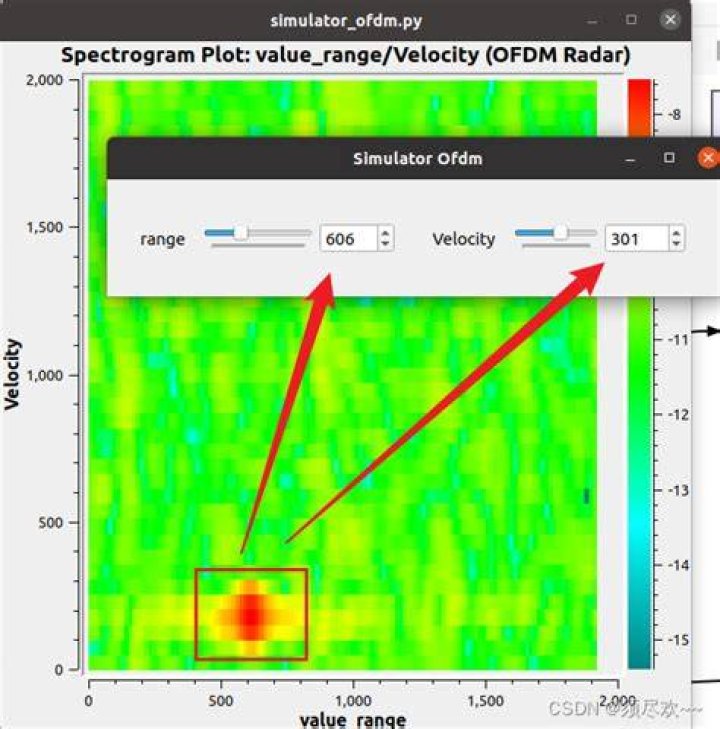This screenshot has width=720, height=729.
Task: Close the Simulator Ofdm dialog
Action: pos(708,158)
